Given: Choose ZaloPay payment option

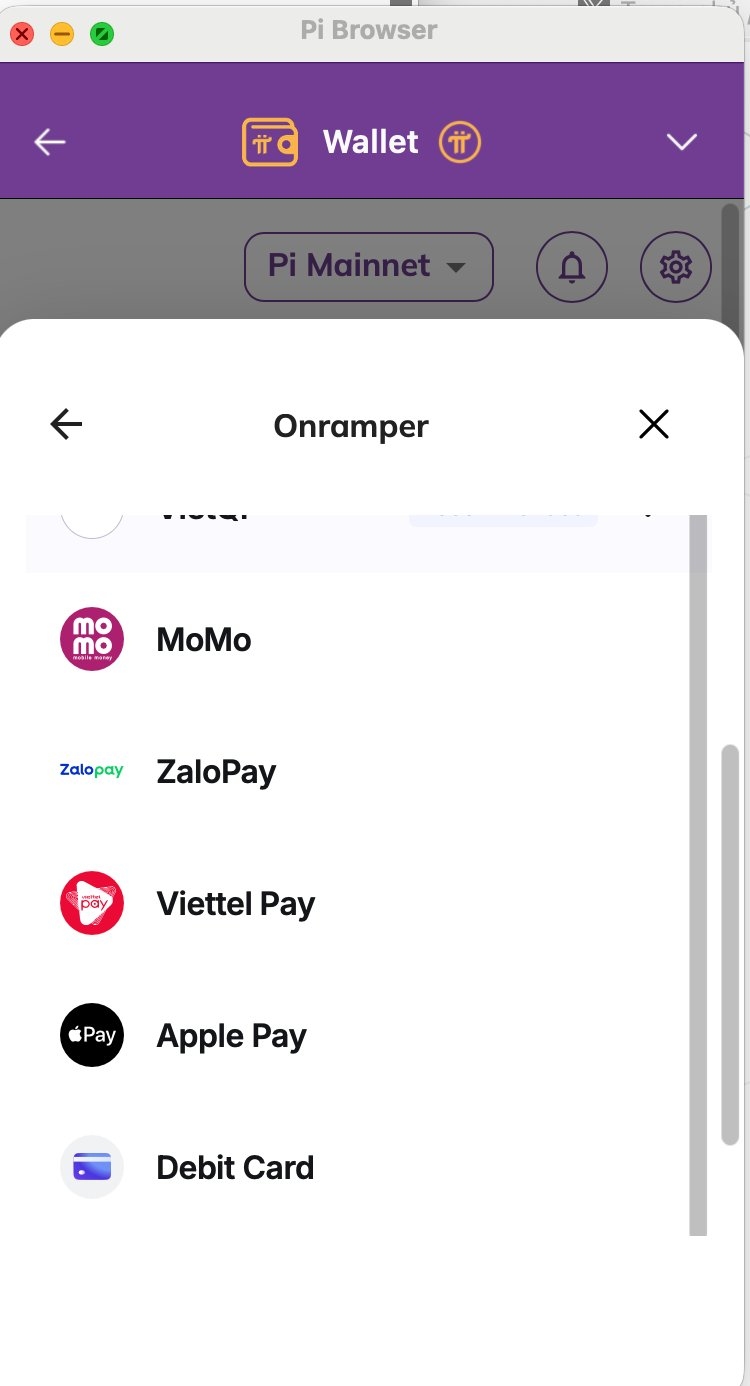Looking at the screenshot, I should (x=358, y=771).
